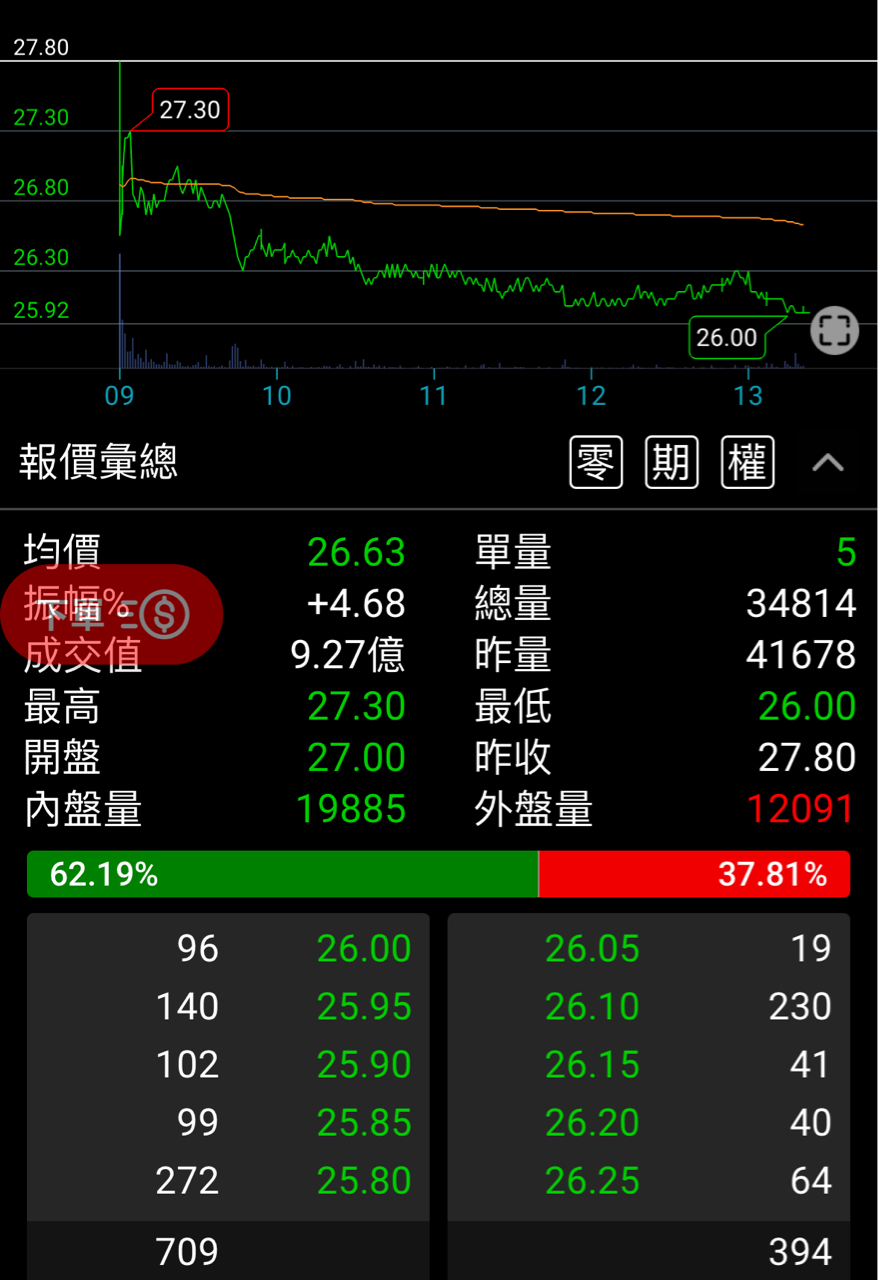
Task: Click the fullscreen expand icon on the chart
Action: click(x=833, y=330)
